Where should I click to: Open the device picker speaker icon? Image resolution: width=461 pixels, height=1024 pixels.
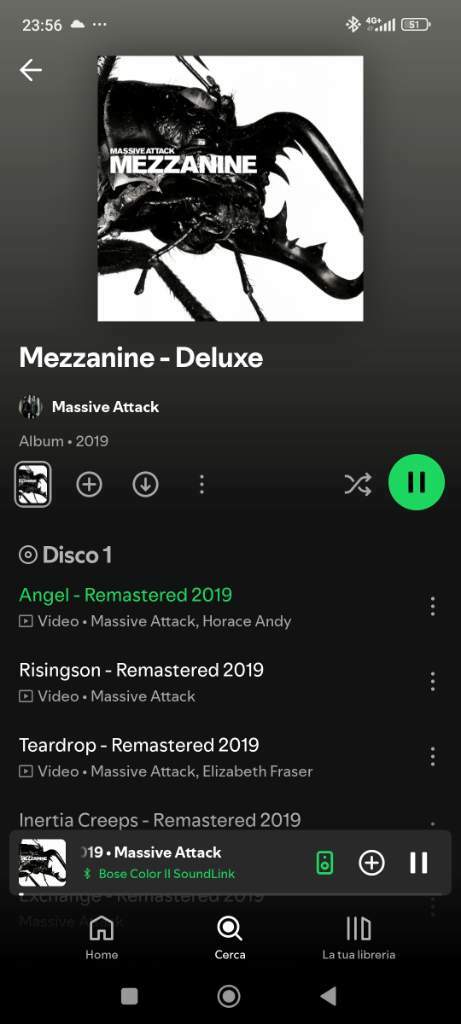click(x=325, y=863)
